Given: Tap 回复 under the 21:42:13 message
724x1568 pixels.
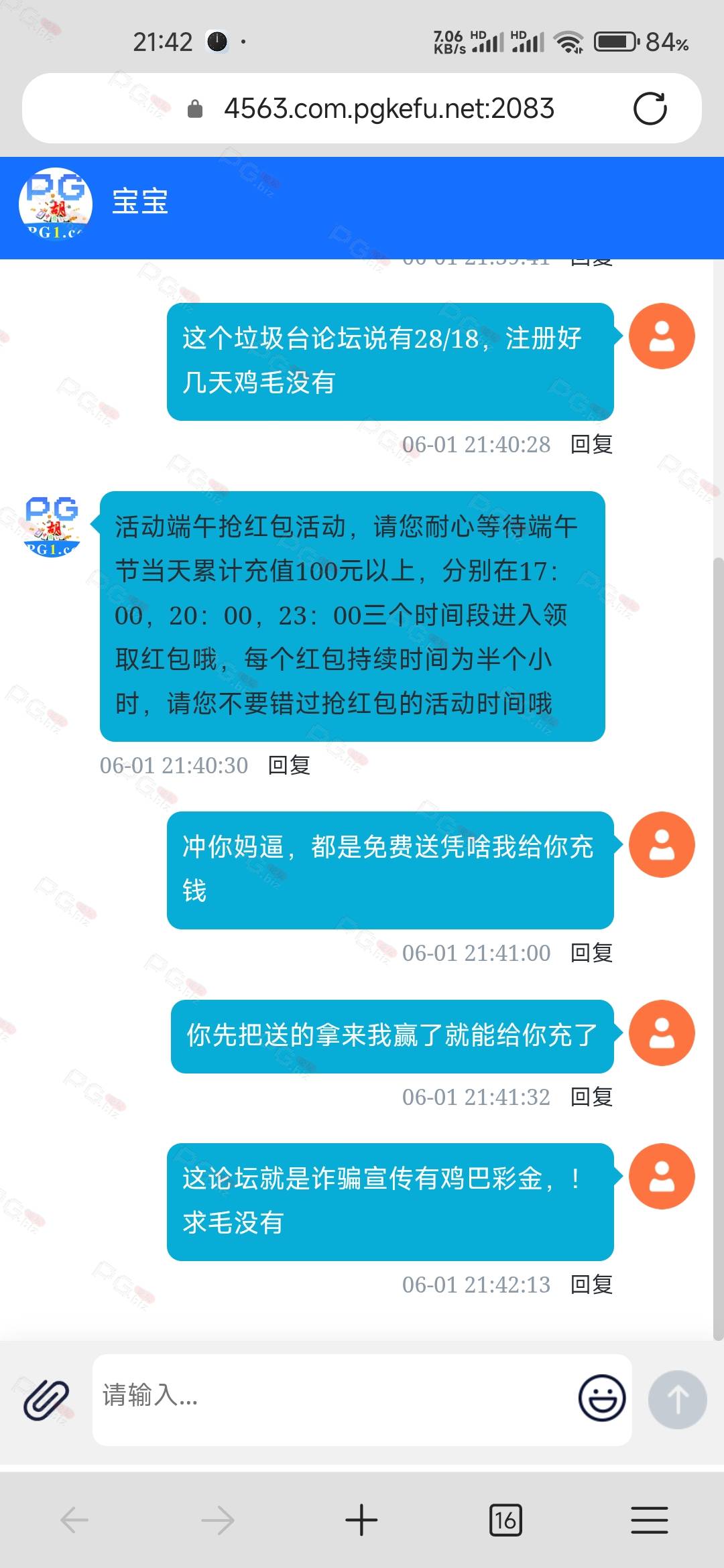Looking at the screenshot, I should 591,1285.
